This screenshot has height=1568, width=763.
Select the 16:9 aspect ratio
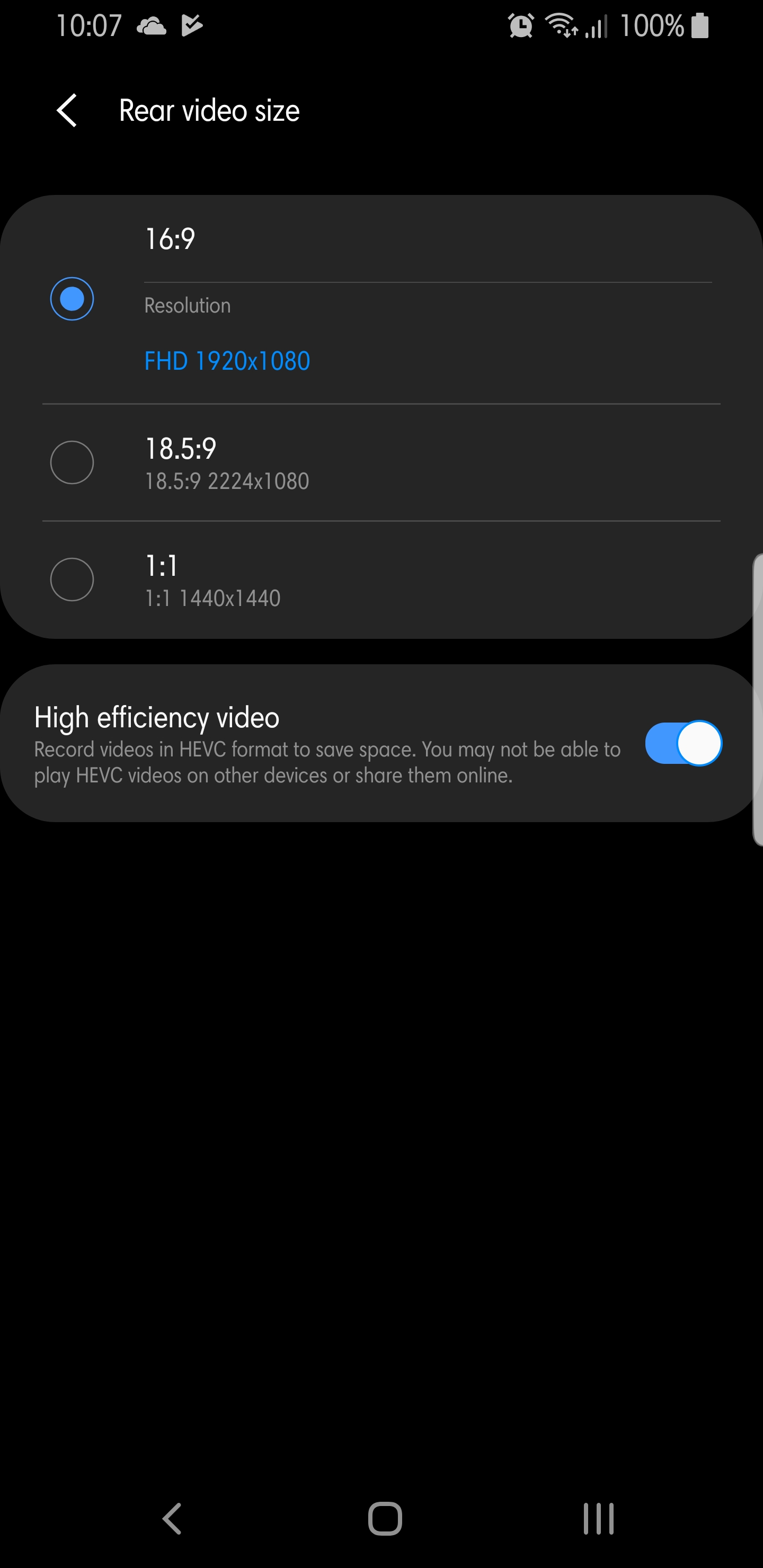(x=72, y=298)
